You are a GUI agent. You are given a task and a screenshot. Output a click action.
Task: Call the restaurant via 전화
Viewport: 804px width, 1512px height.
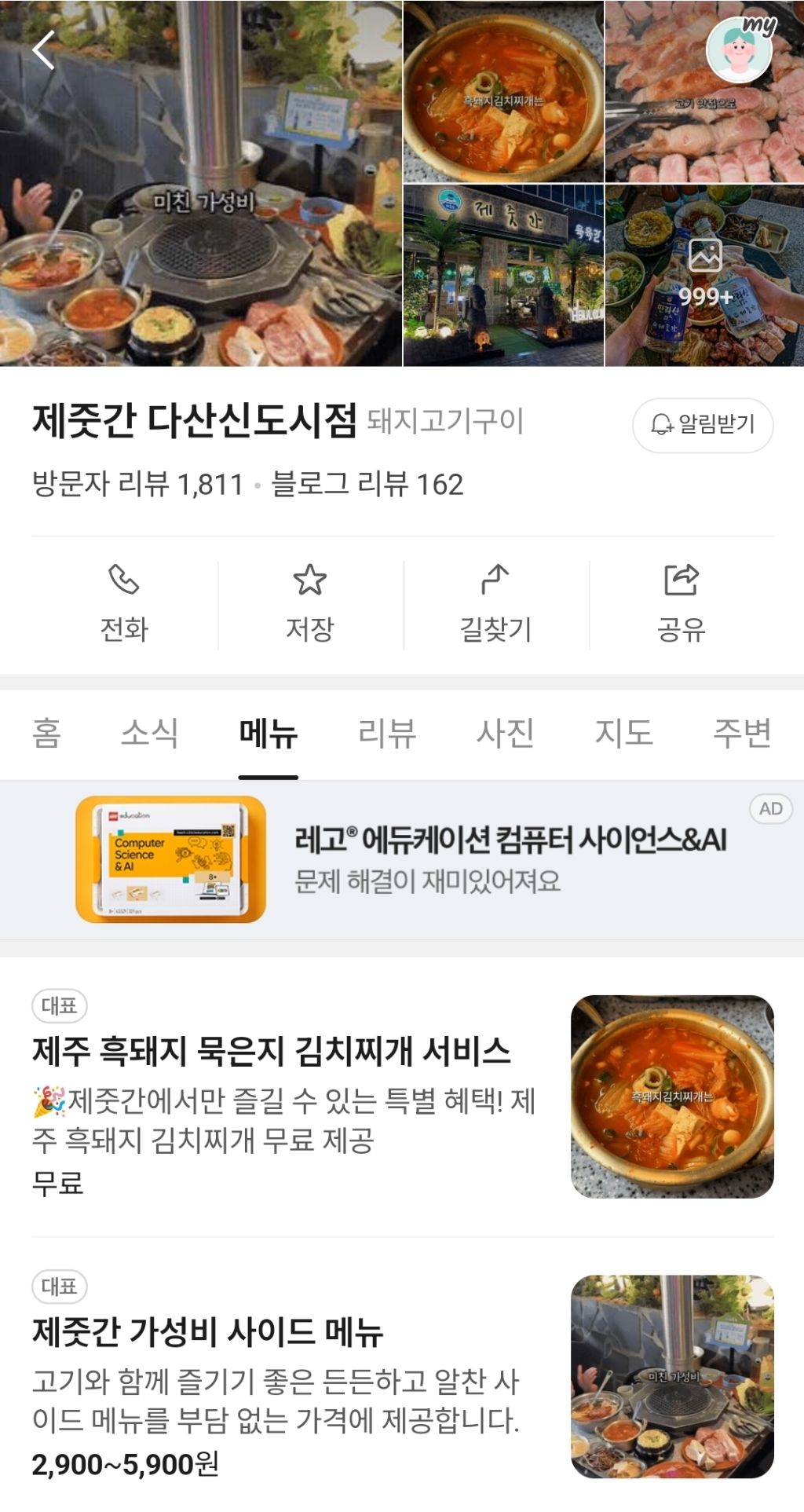pyautogui.click(x=124, y=605)
